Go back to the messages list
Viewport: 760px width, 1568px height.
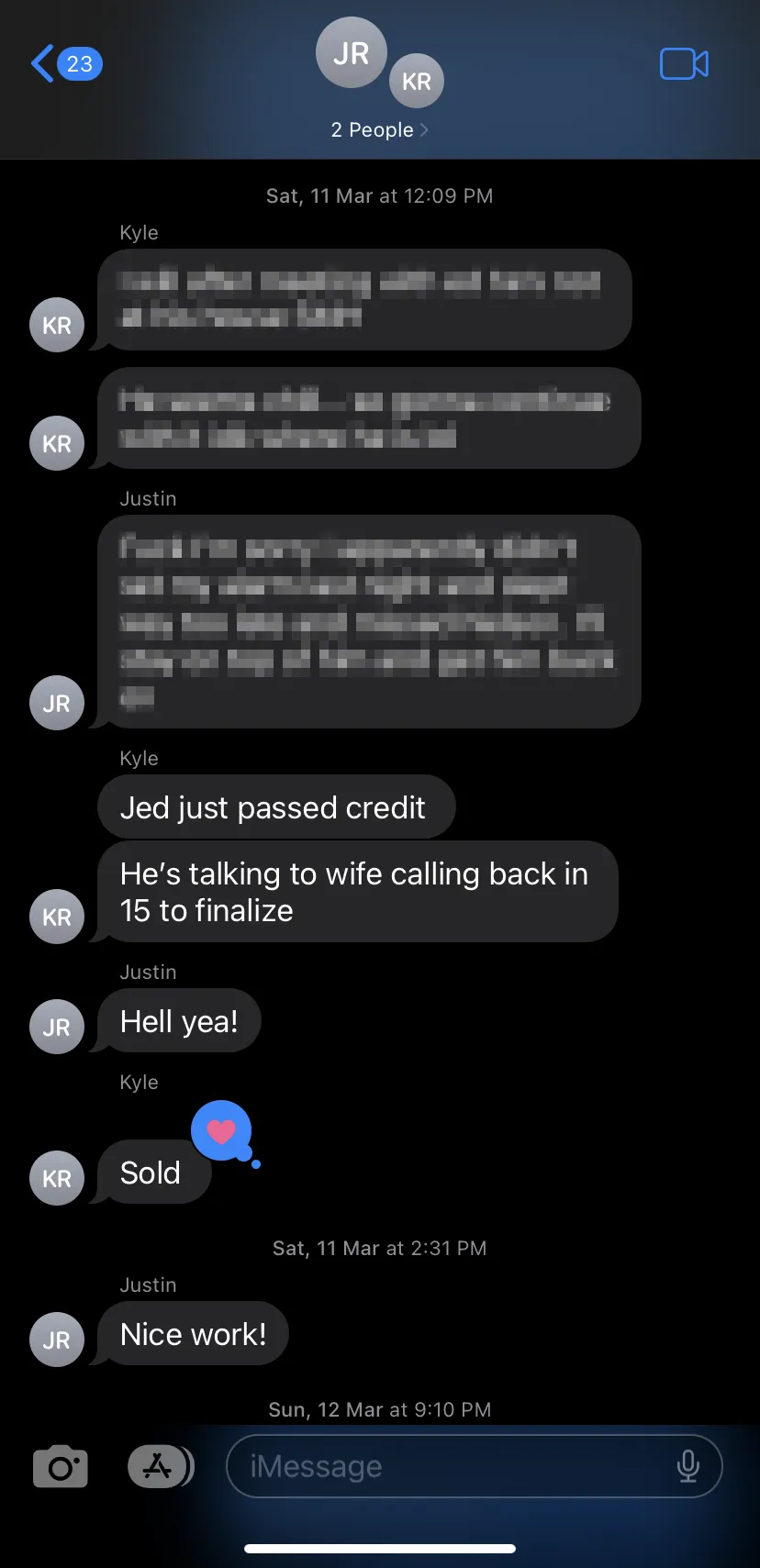click(x=66, y=63)
